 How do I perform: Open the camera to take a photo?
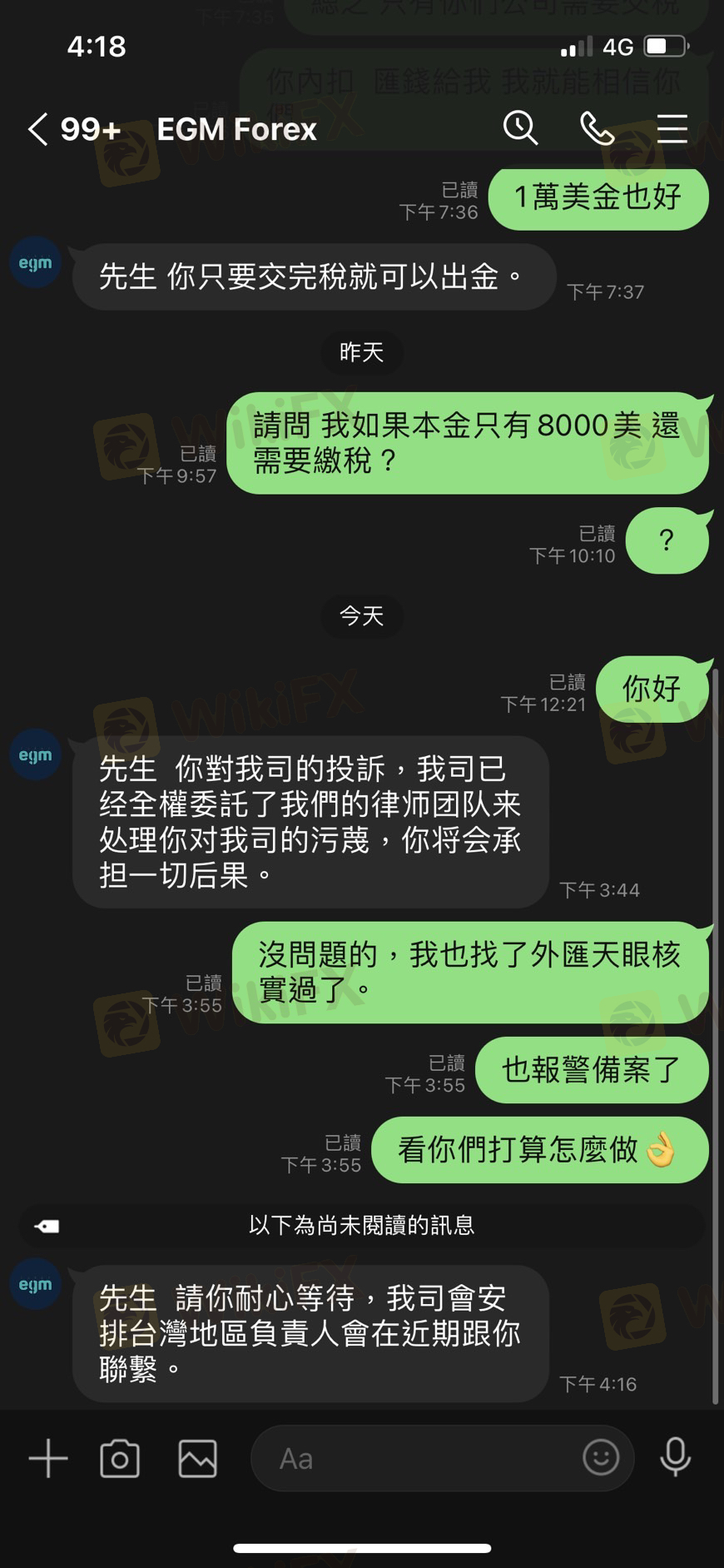(120, 1458)
